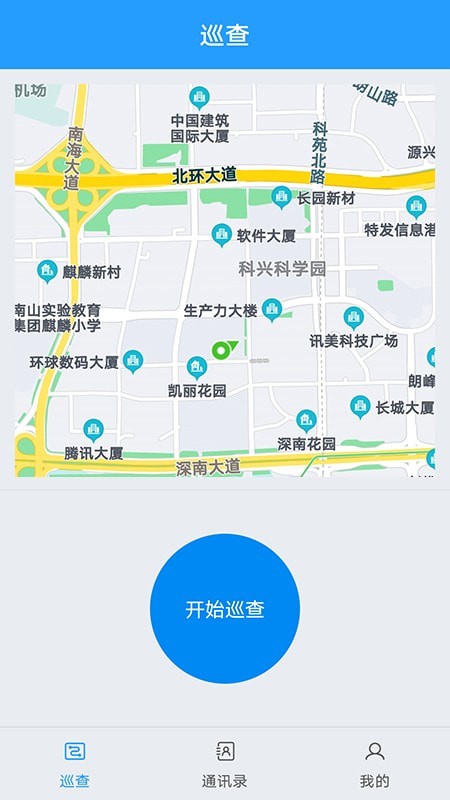Start the patrol with 开始巡查 button

pos(225,608)
